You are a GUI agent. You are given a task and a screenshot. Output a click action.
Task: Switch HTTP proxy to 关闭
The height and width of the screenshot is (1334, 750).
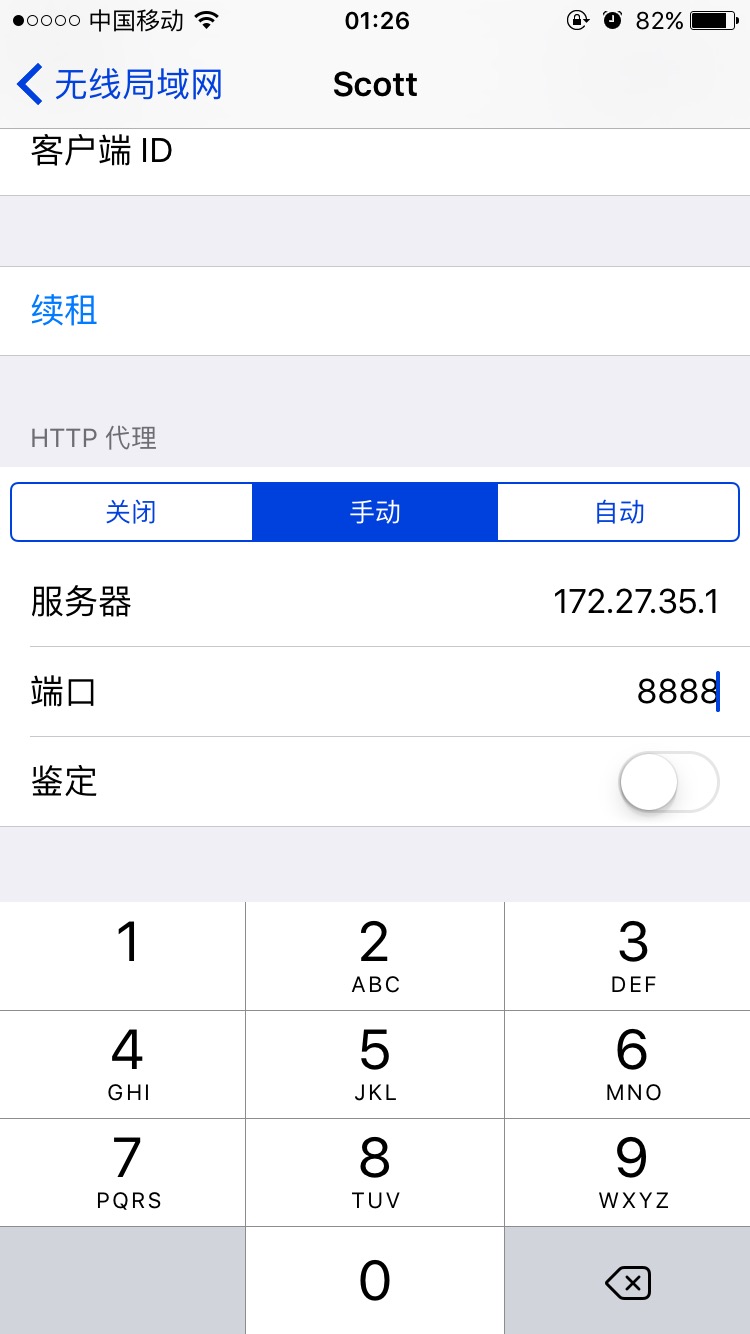coord(131,512)
